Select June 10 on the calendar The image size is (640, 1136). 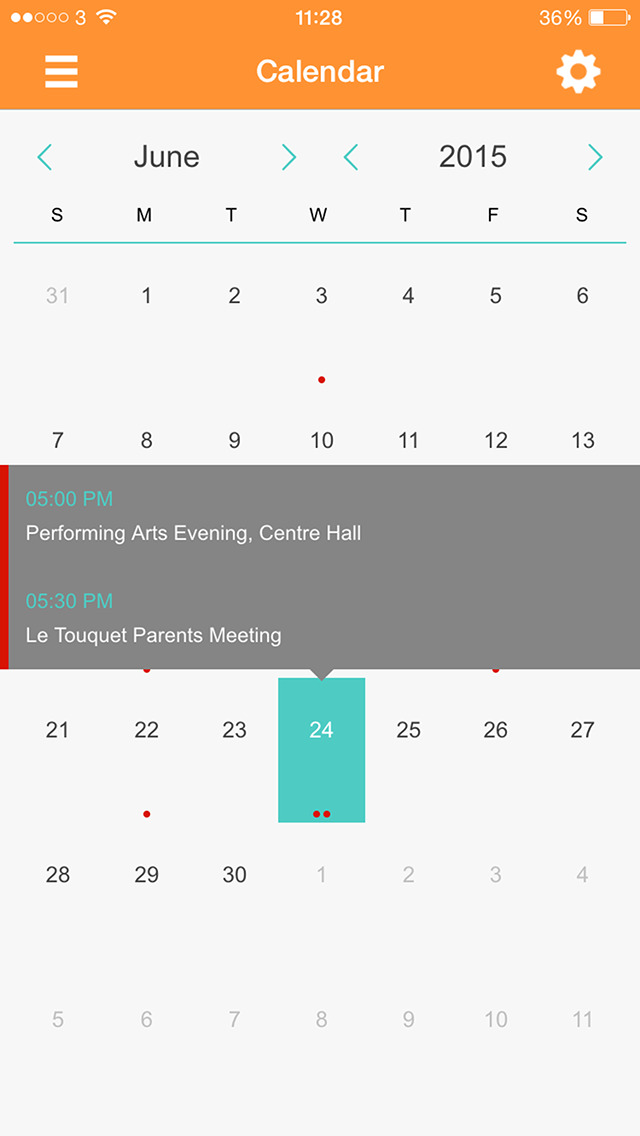pyautogui.click(x=321, y=440)
